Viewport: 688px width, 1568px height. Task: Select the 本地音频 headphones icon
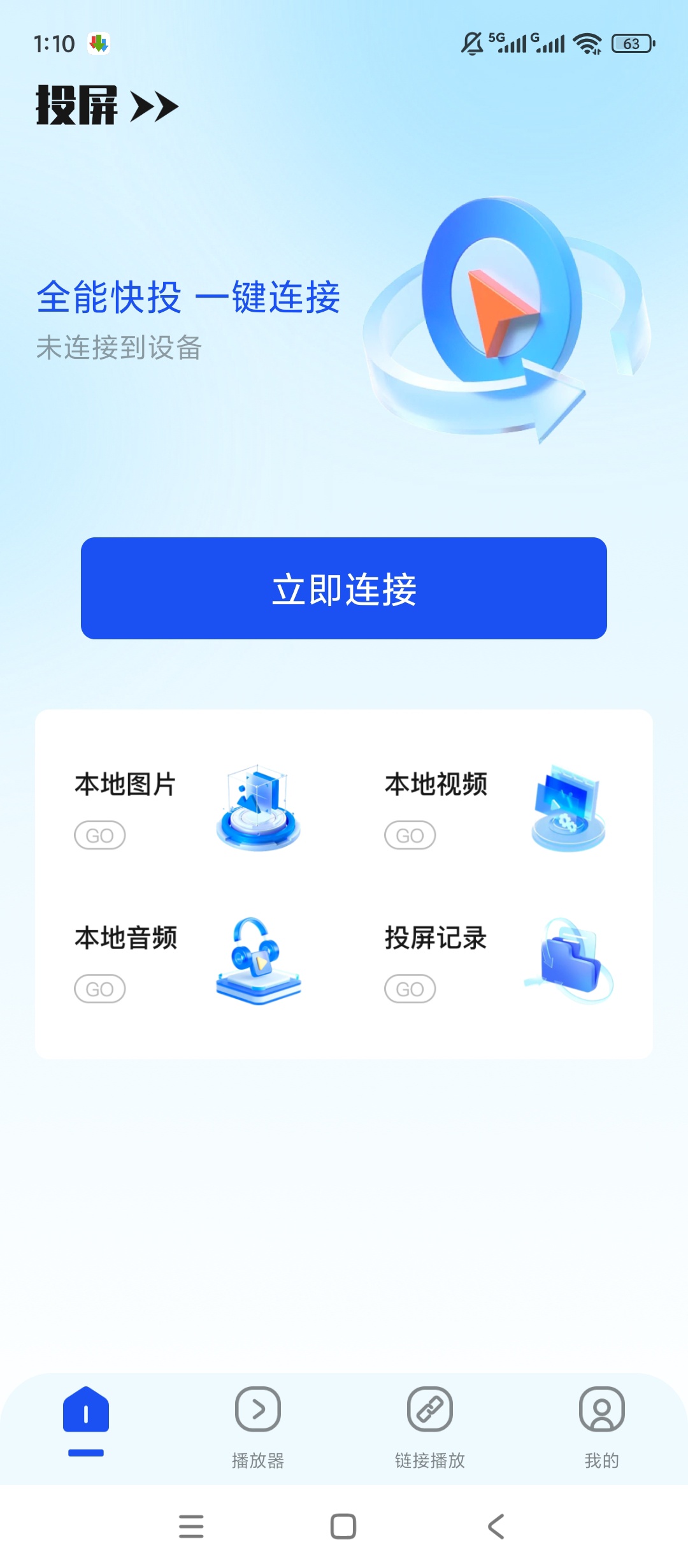(x=258, y=962)
